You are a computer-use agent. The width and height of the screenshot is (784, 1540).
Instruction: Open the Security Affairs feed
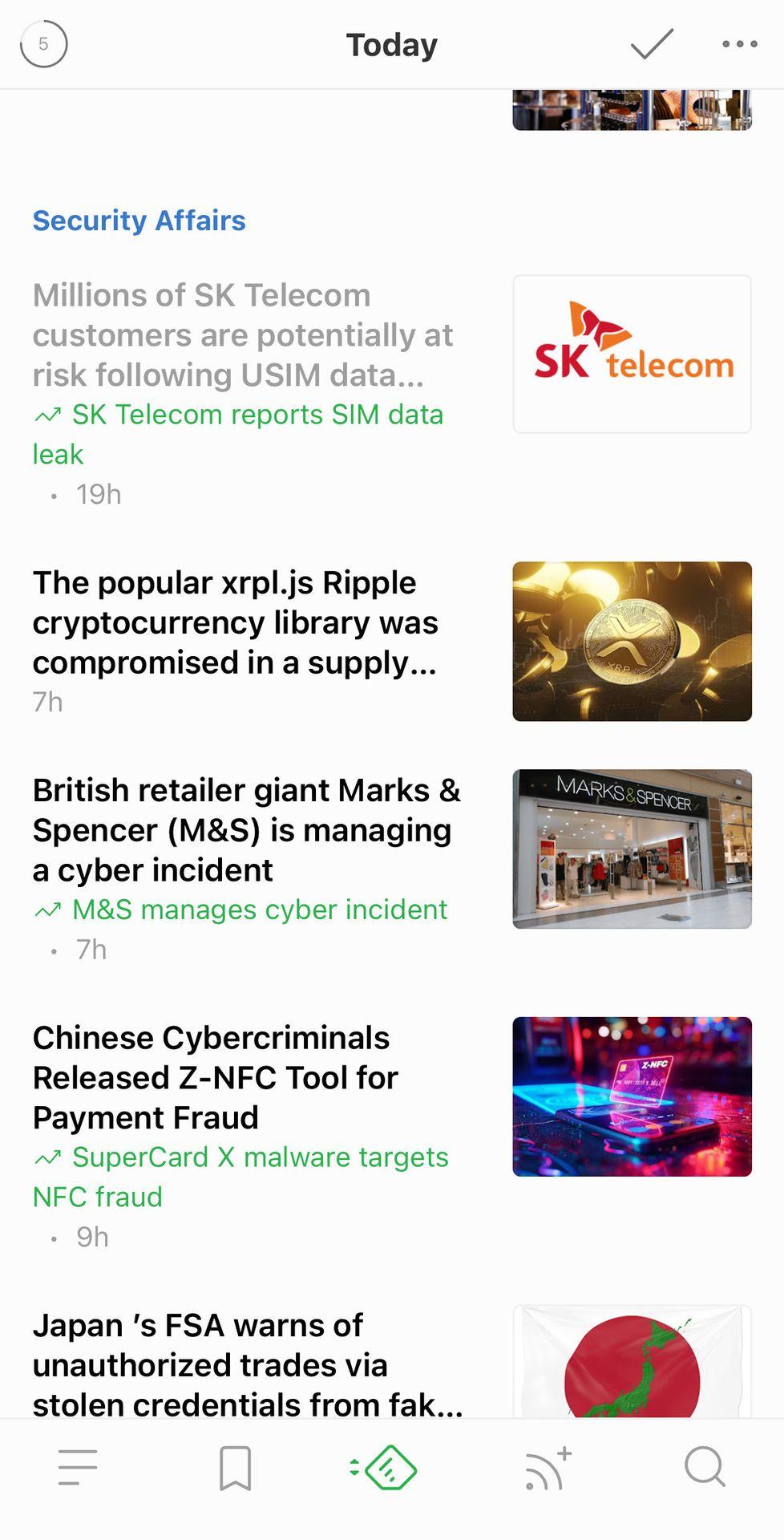coord(139,220)
